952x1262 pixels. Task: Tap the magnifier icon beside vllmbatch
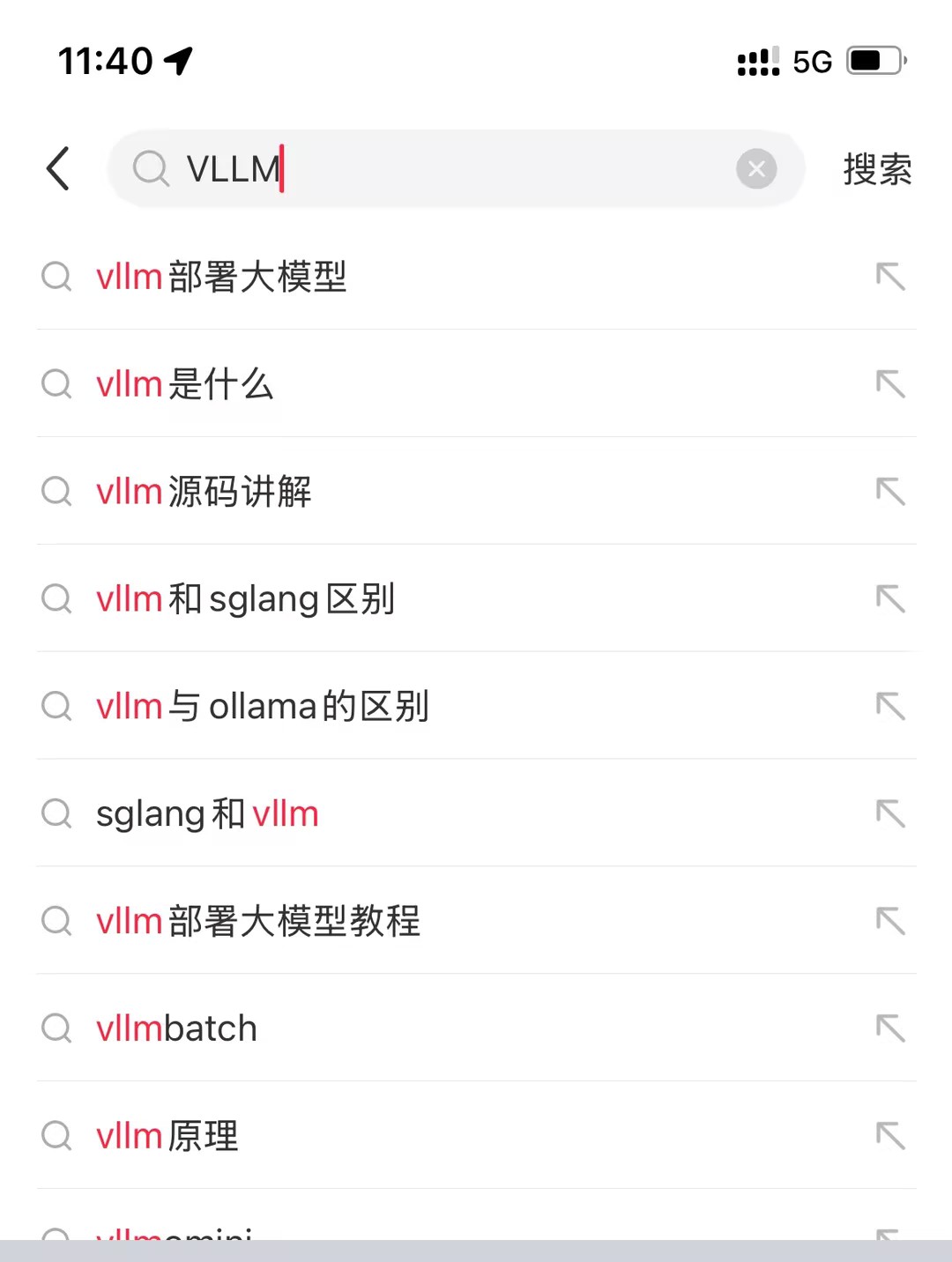point(56,1028)
